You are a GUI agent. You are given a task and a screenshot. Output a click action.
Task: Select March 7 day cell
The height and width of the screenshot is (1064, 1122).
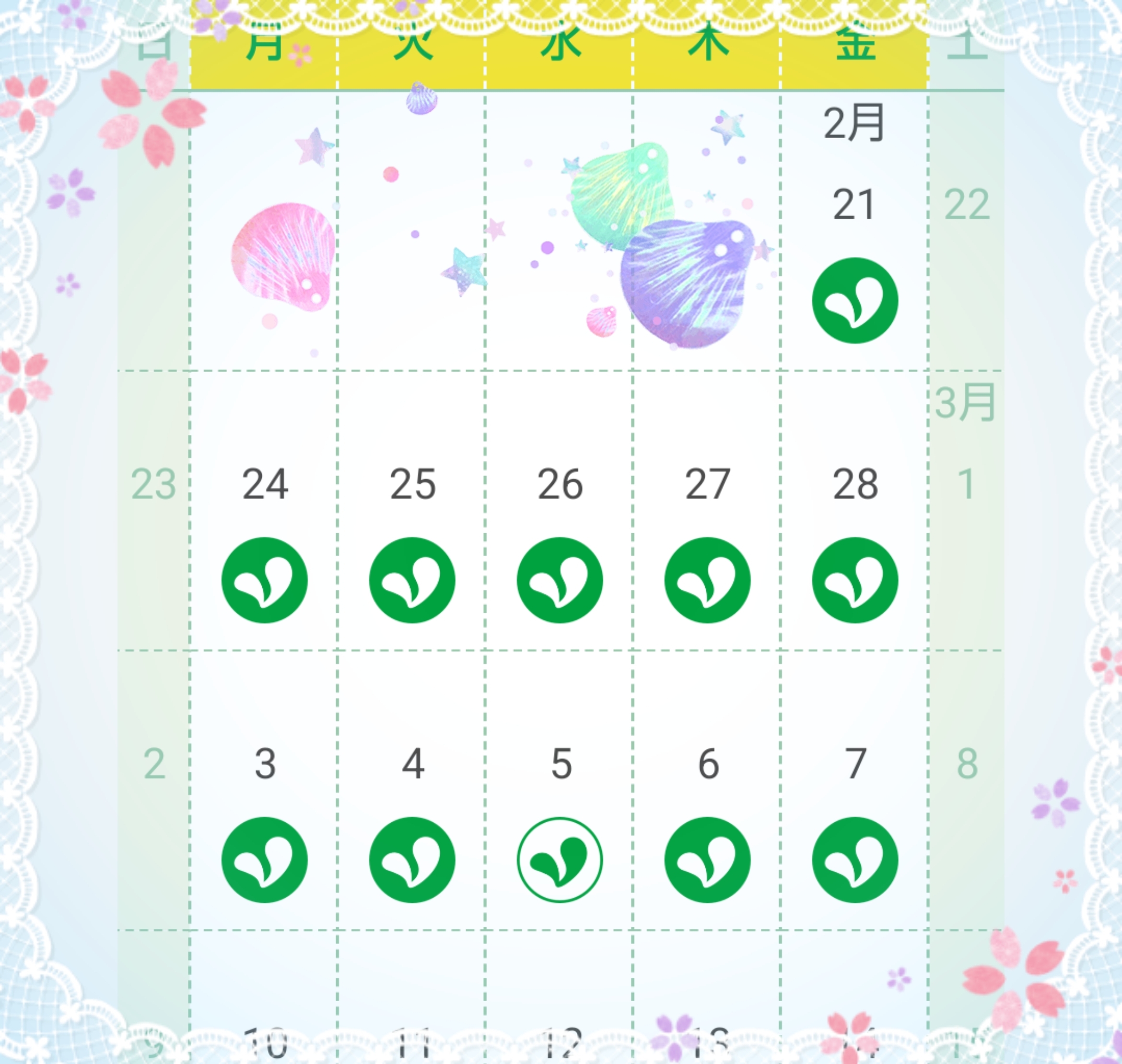click(x=854, y=791)
